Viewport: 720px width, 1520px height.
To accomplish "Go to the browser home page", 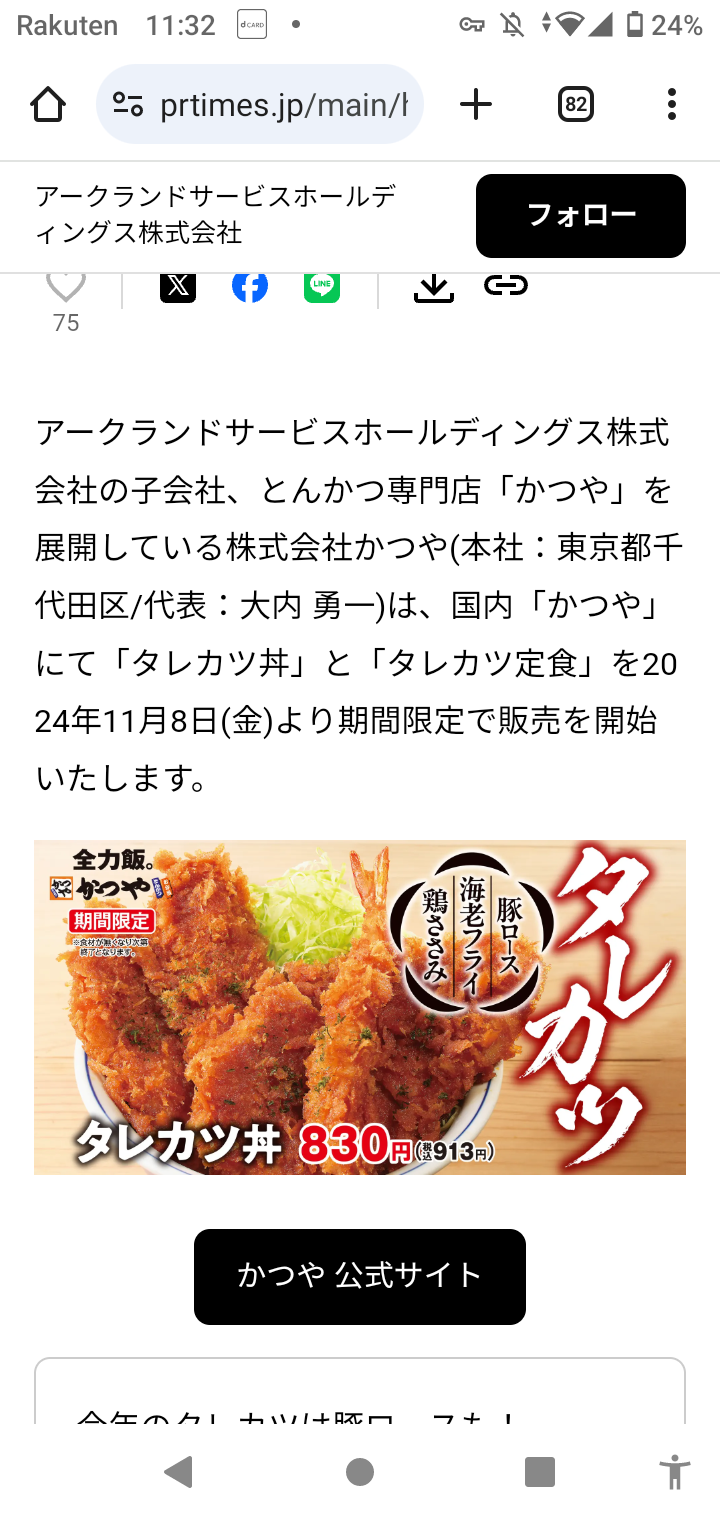I will pyautogui.click(x=48, y=104).
